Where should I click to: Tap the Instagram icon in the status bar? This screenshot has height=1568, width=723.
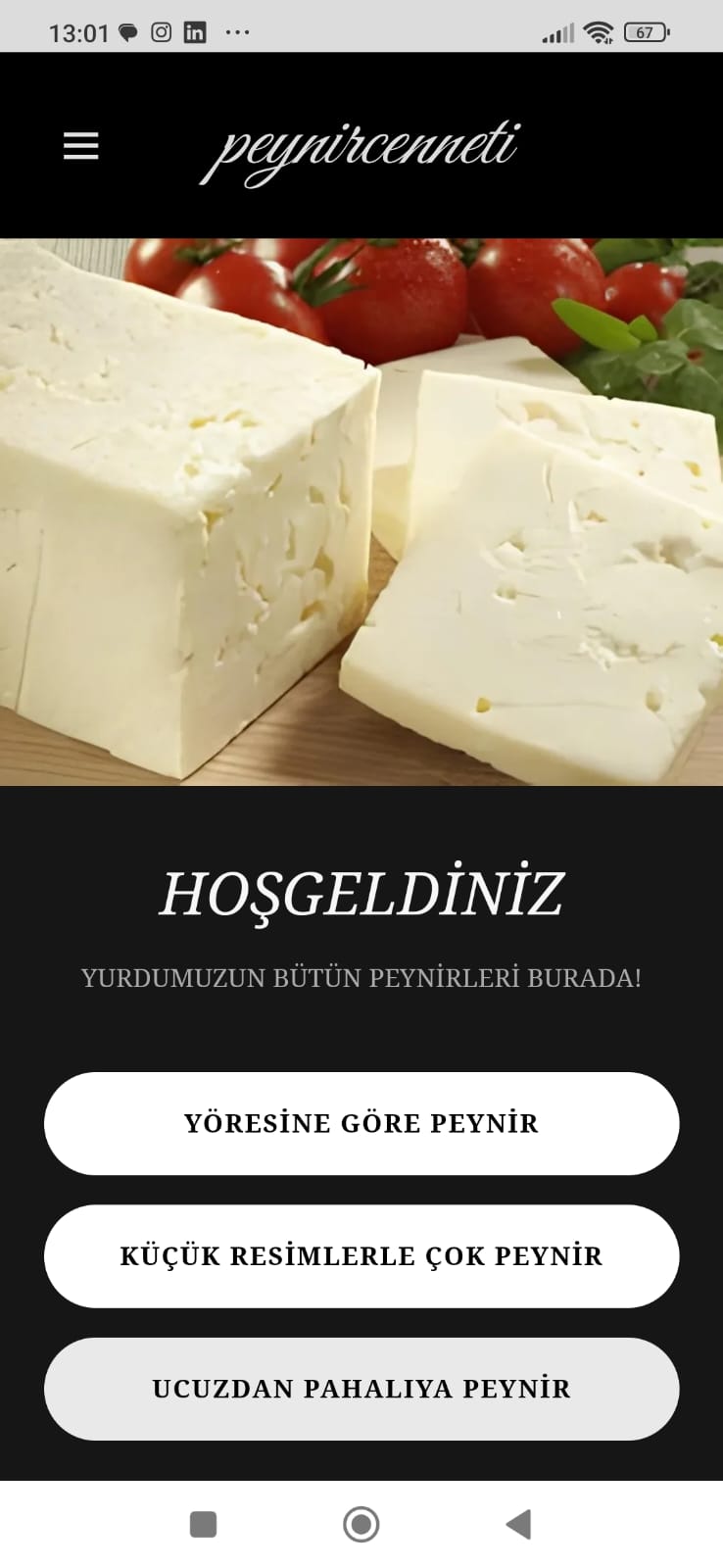(x=160, y=30)
